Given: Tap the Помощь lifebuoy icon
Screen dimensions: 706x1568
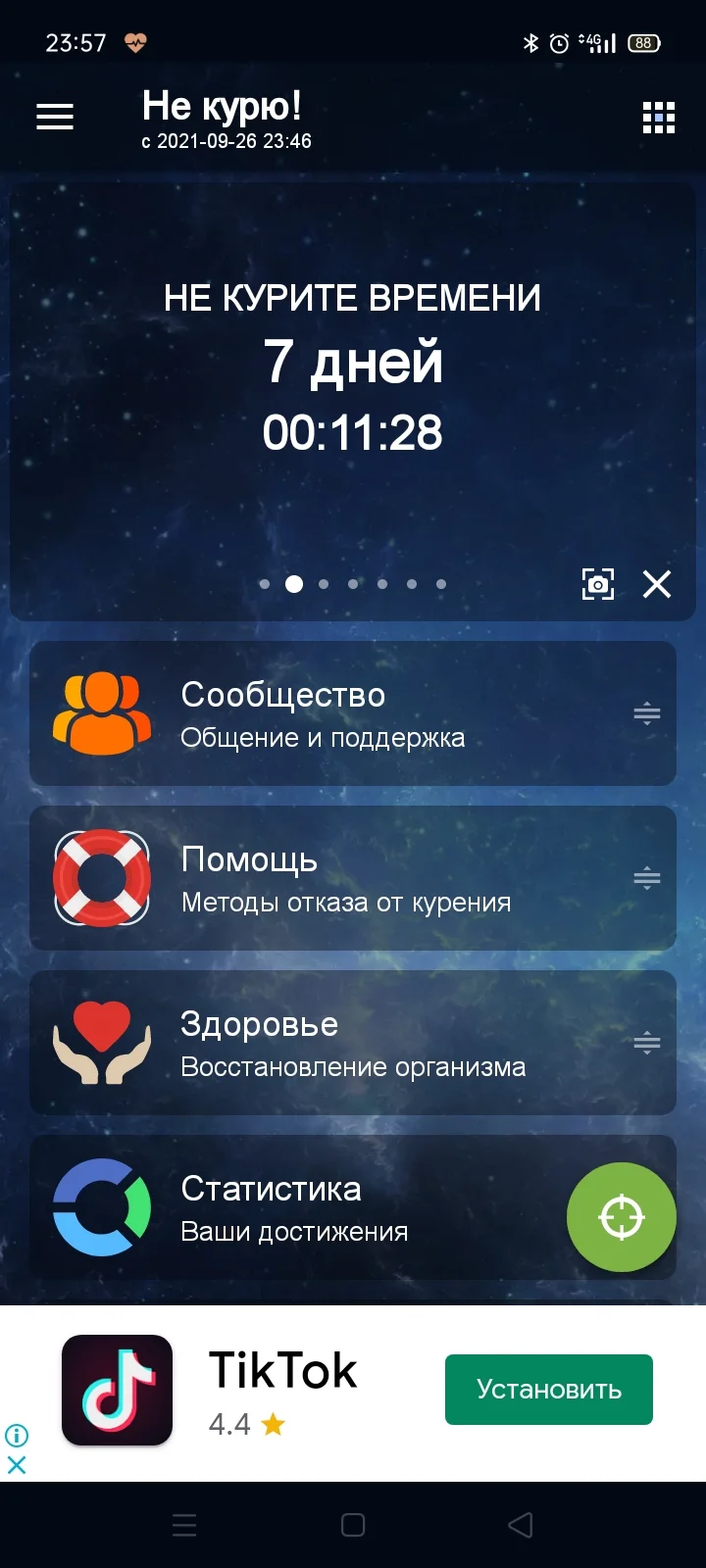Looking at the screenshot, I should [102, 878].
